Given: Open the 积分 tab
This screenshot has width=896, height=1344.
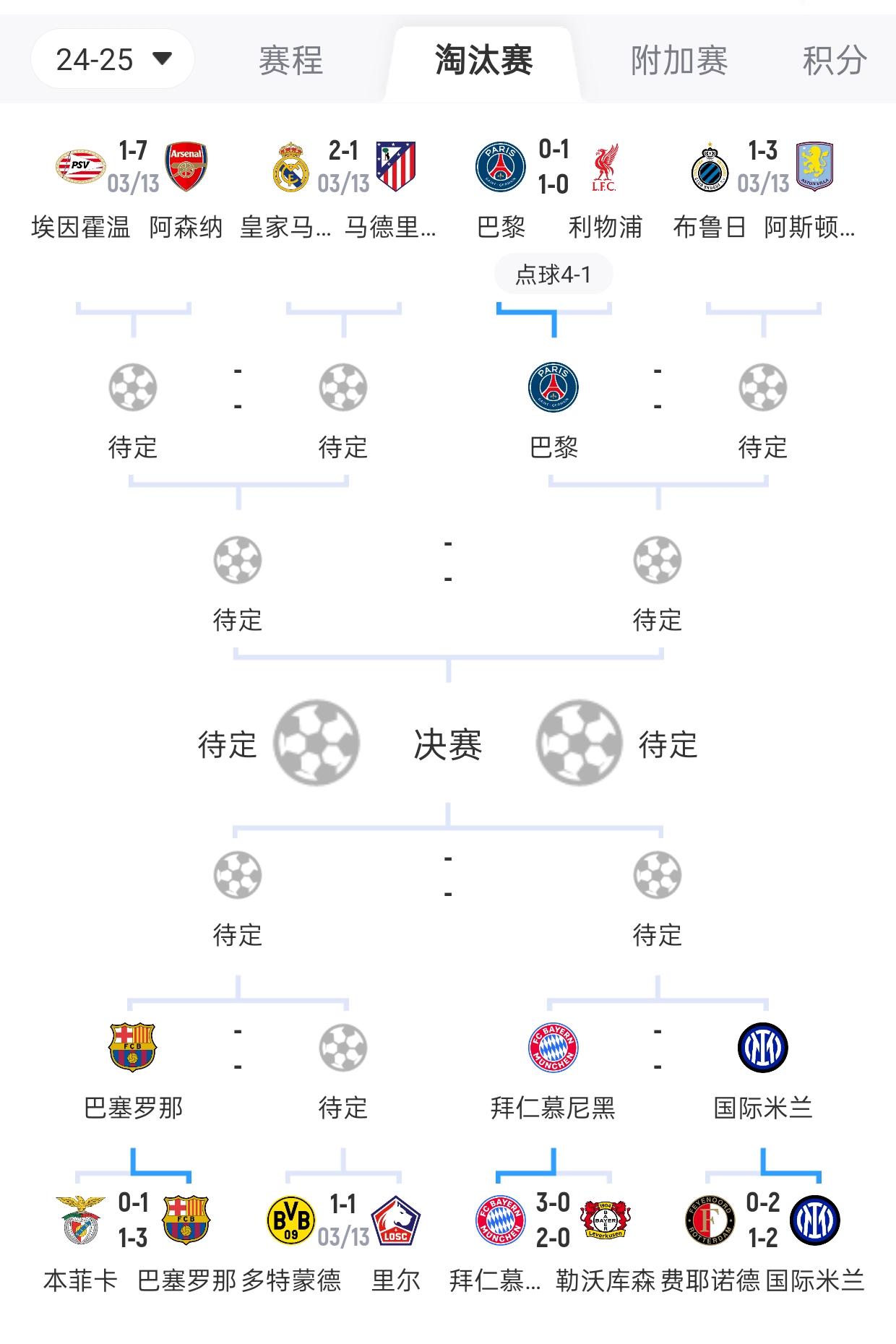Looking at the screenshot, I should pos(834,60).
